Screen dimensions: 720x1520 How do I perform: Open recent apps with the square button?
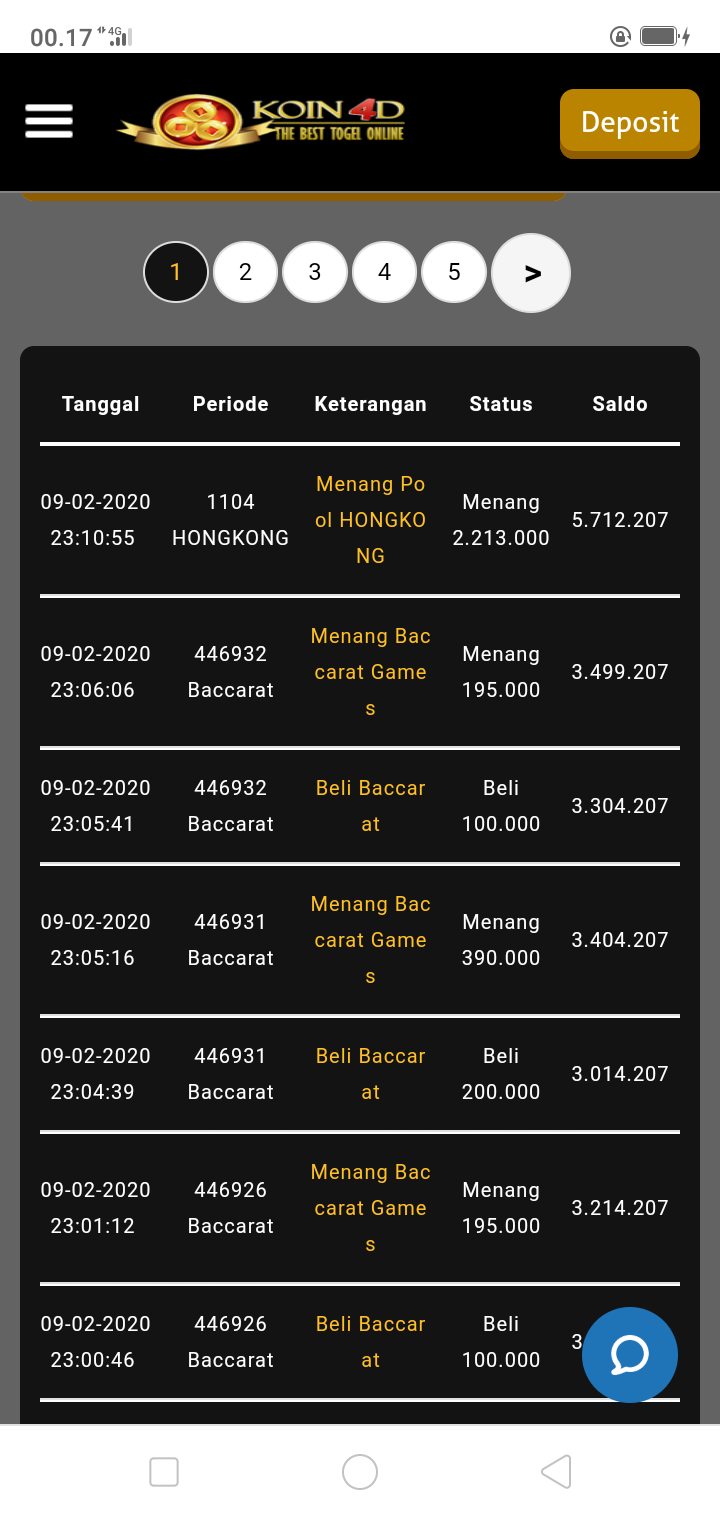coord(164,1472)
